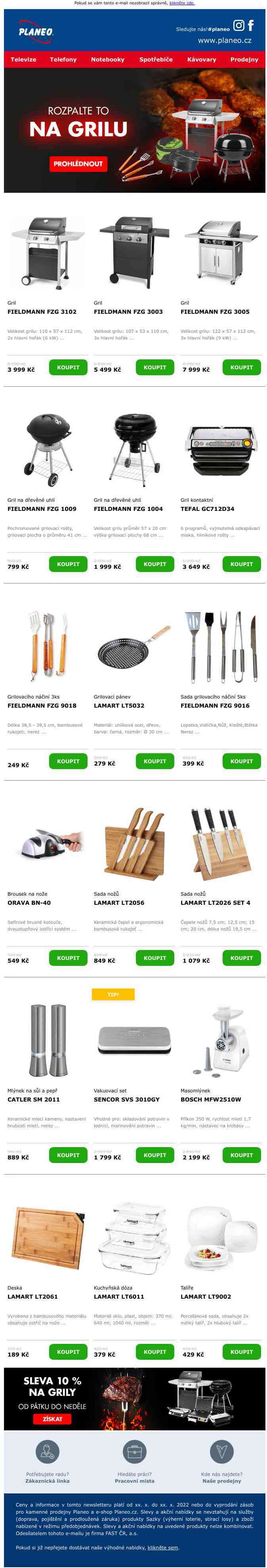Buy the Sencor SVS 3010GY vacuum set
This screenshot has width=267, height=1568.
pyautogui.click(x=154, y=1155)
